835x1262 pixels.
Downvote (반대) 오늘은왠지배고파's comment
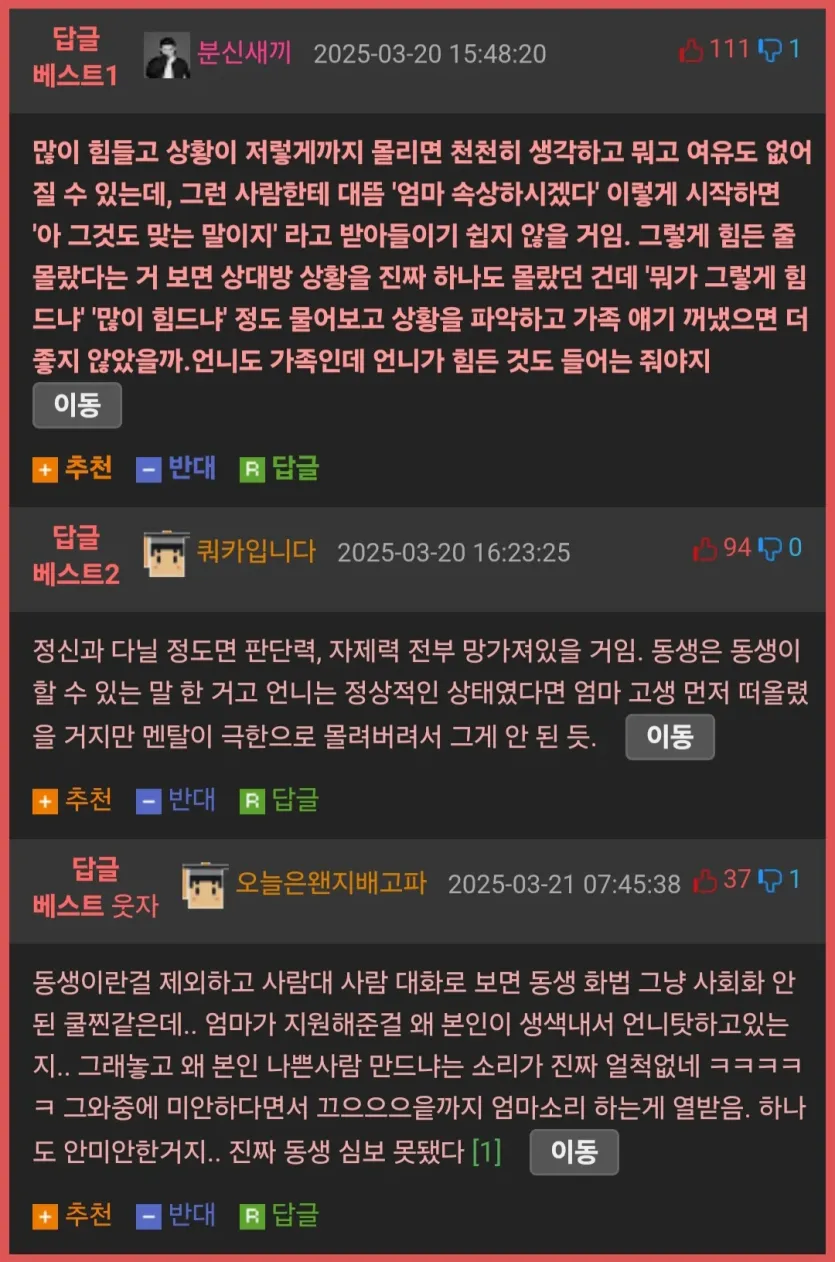point(176,1215)
